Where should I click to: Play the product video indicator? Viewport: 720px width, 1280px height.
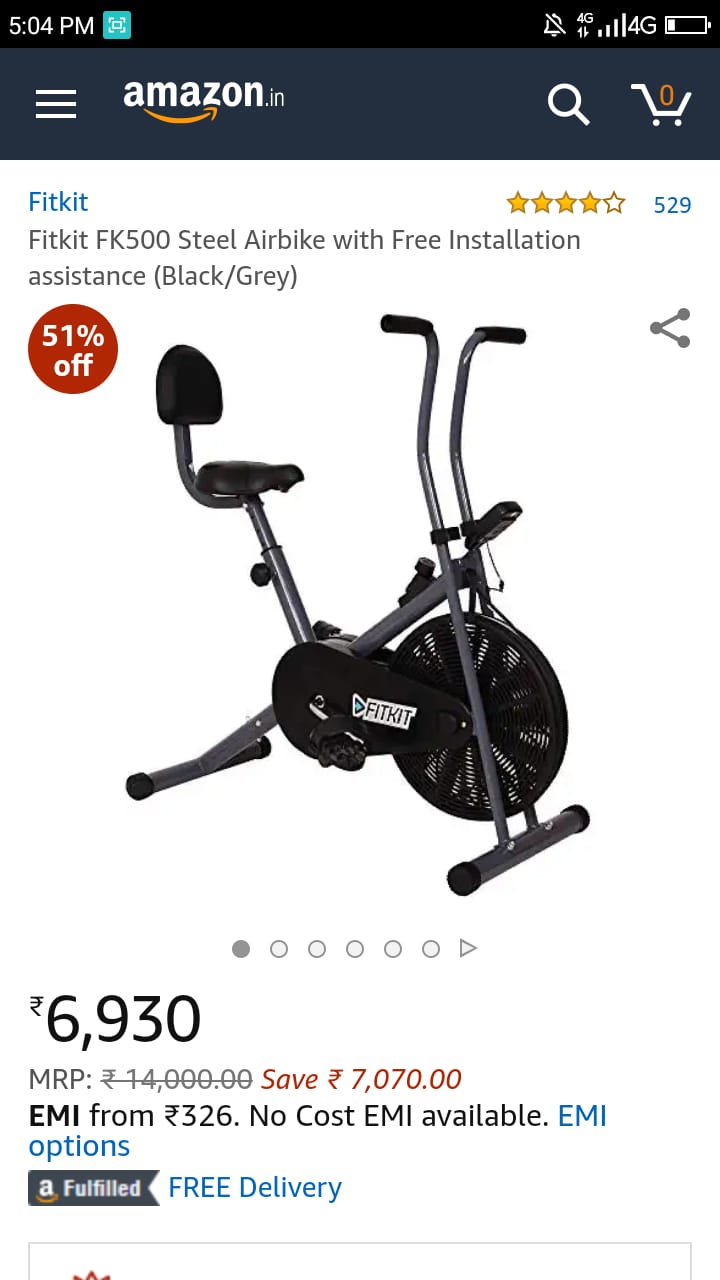(x=468, y=948)
